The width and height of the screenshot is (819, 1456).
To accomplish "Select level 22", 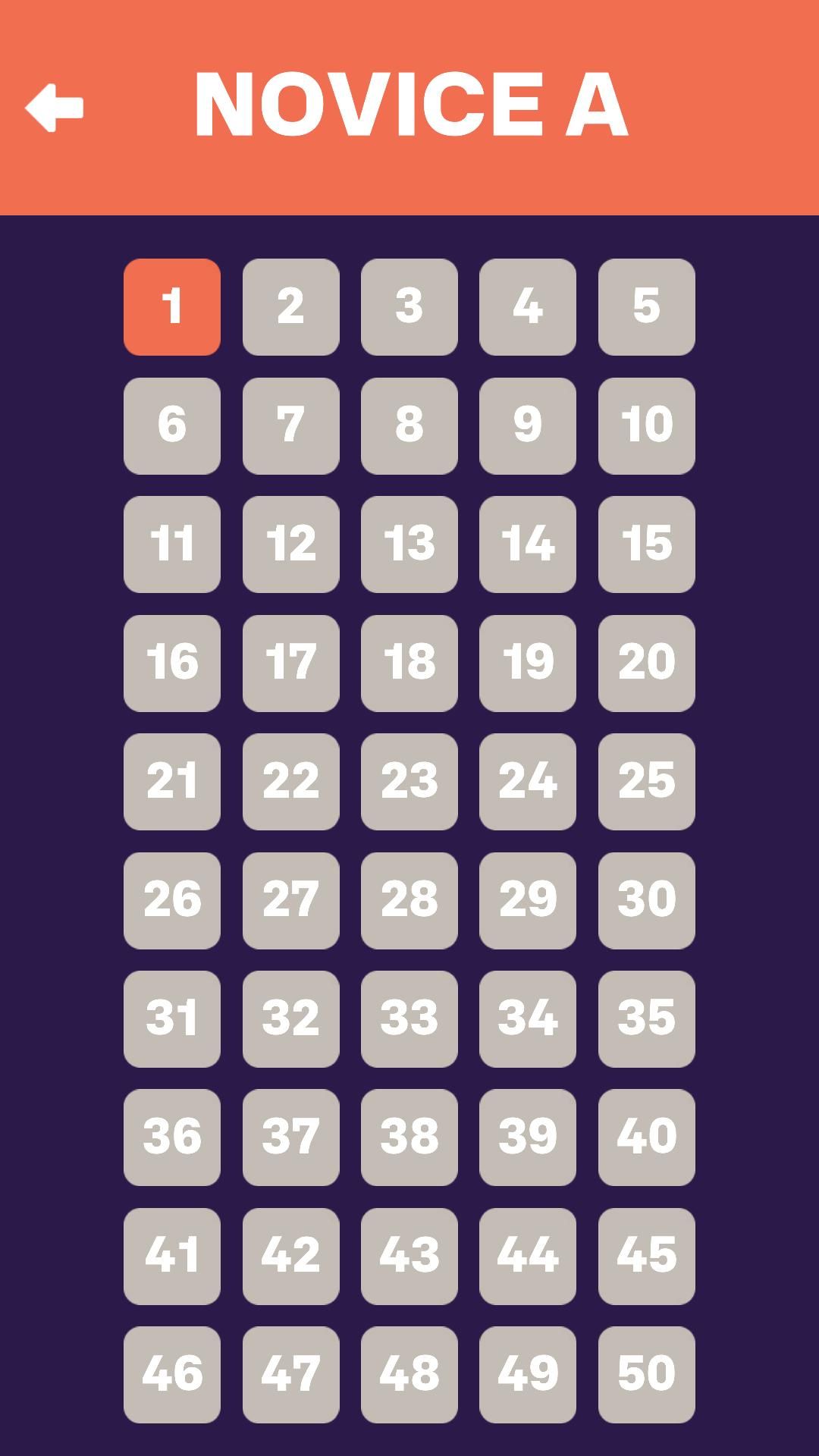I will pyautogui.click(x=290, y=781).
